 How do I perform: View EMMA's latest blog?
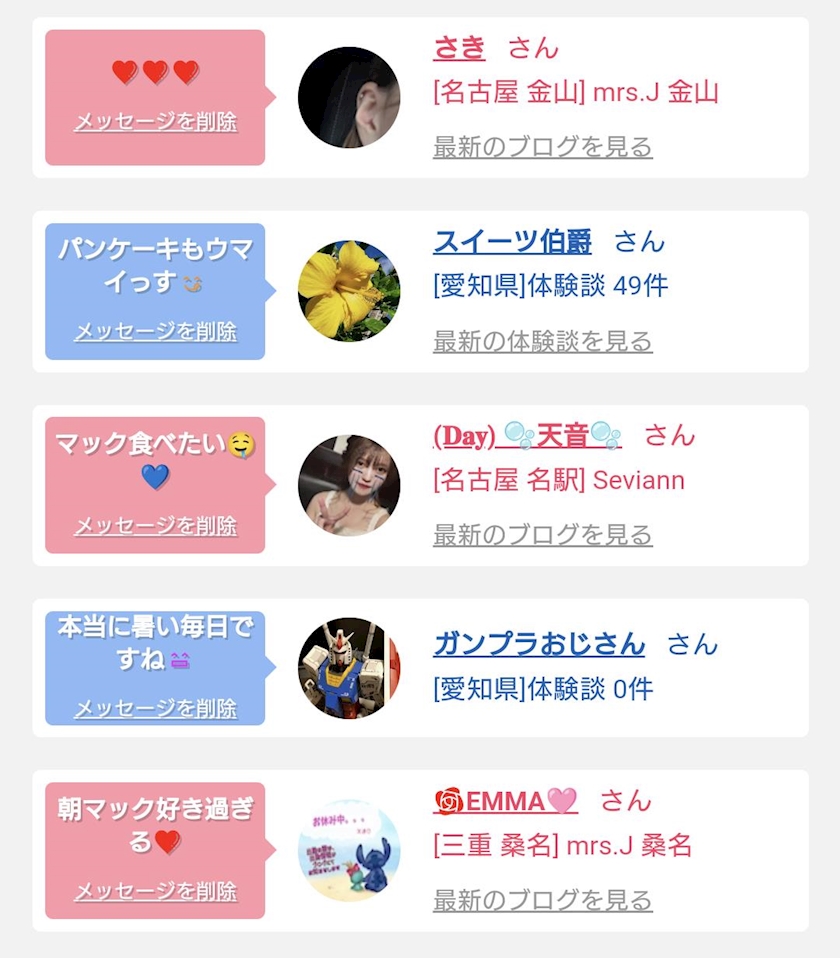(x=542, y=900)
